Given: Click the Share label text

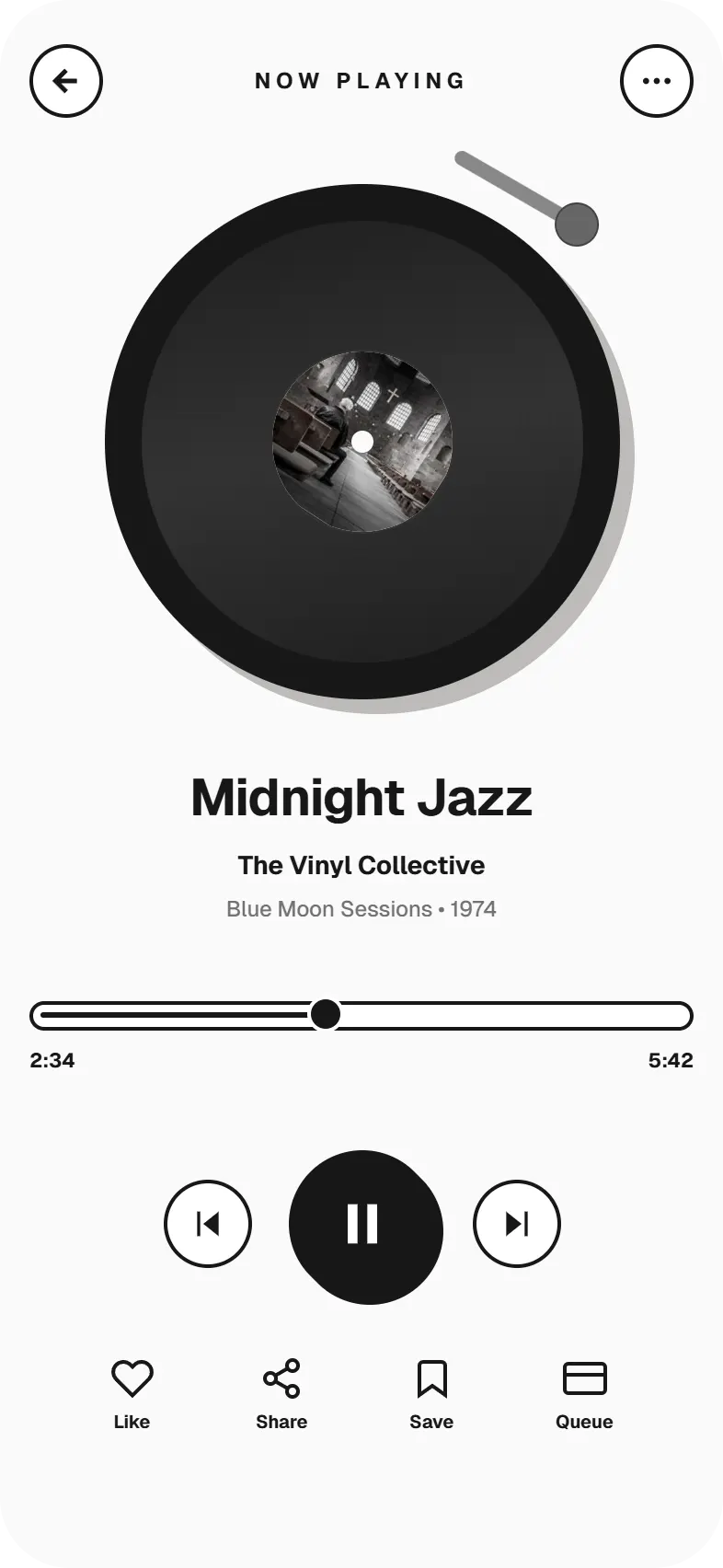Looking at the screenshot, I should coord(281,1422).
